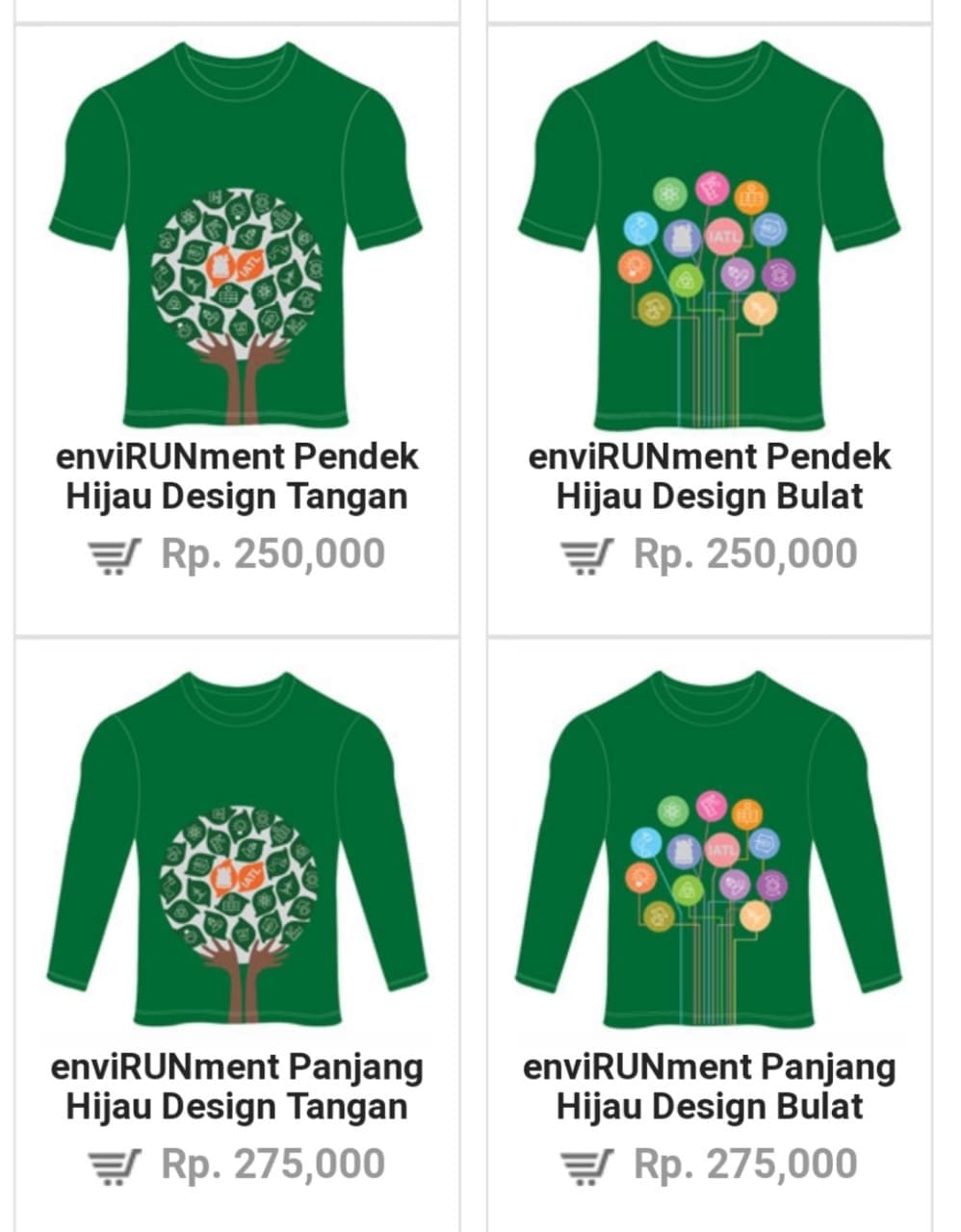Screen dimensions: 961x1232
Task: Open enviRUNment Pendek Hijau Design Bulat product
Action: (709, 475)
